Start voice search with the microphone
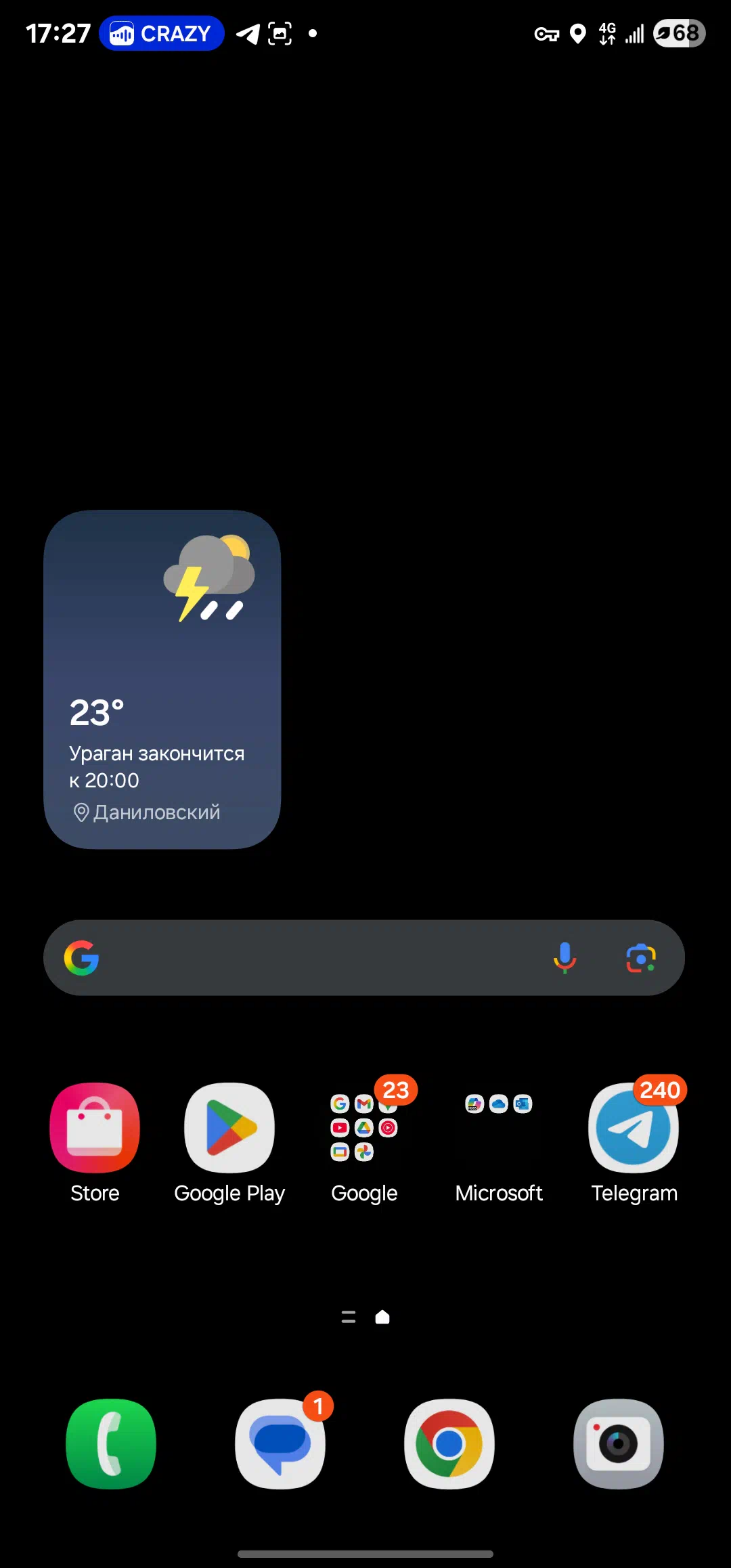The width and height of the screenshot is (731, 1568). (x=564, y=957)
